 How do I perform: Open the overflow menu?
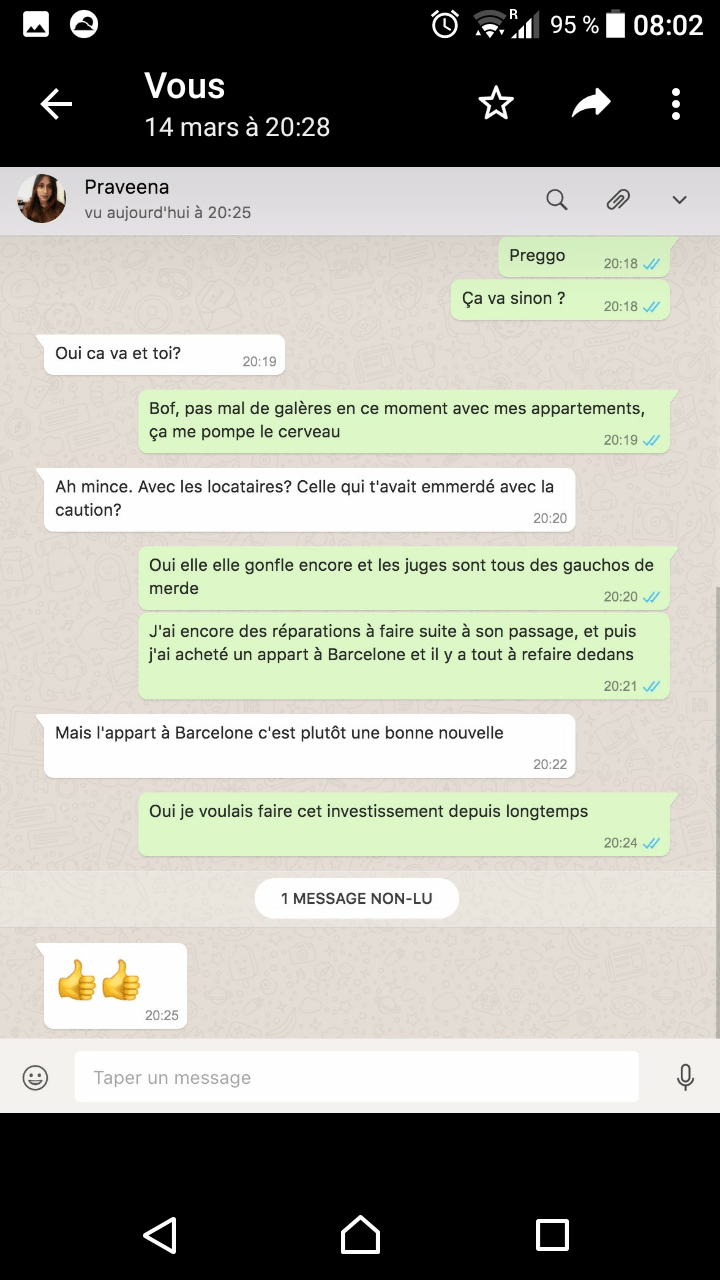[676, 104]
